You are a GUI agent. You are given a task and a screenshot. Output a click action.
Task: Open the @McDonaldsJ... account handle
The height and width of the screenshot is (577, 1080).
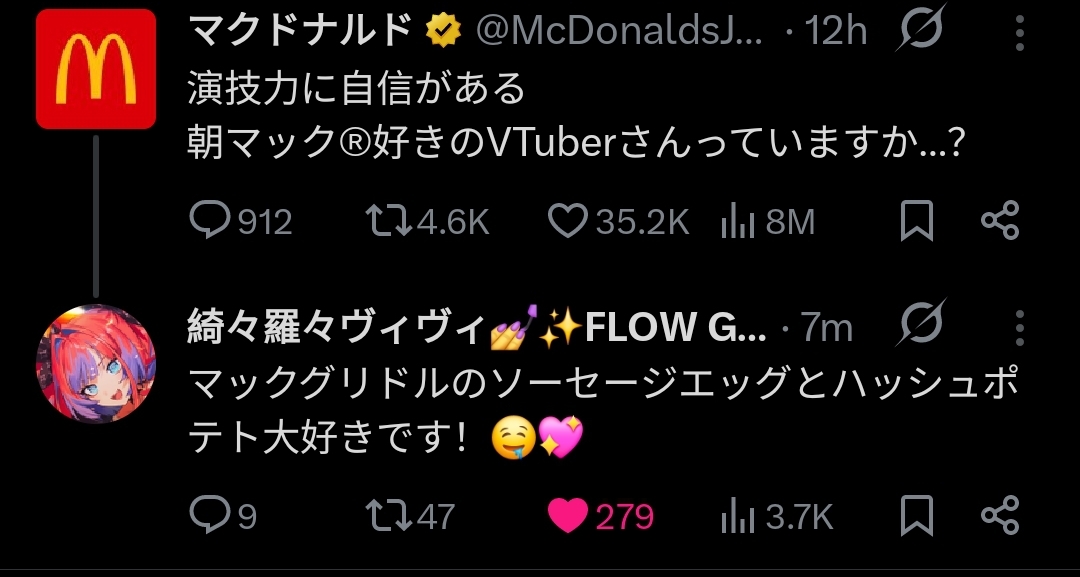click(618, 33)
